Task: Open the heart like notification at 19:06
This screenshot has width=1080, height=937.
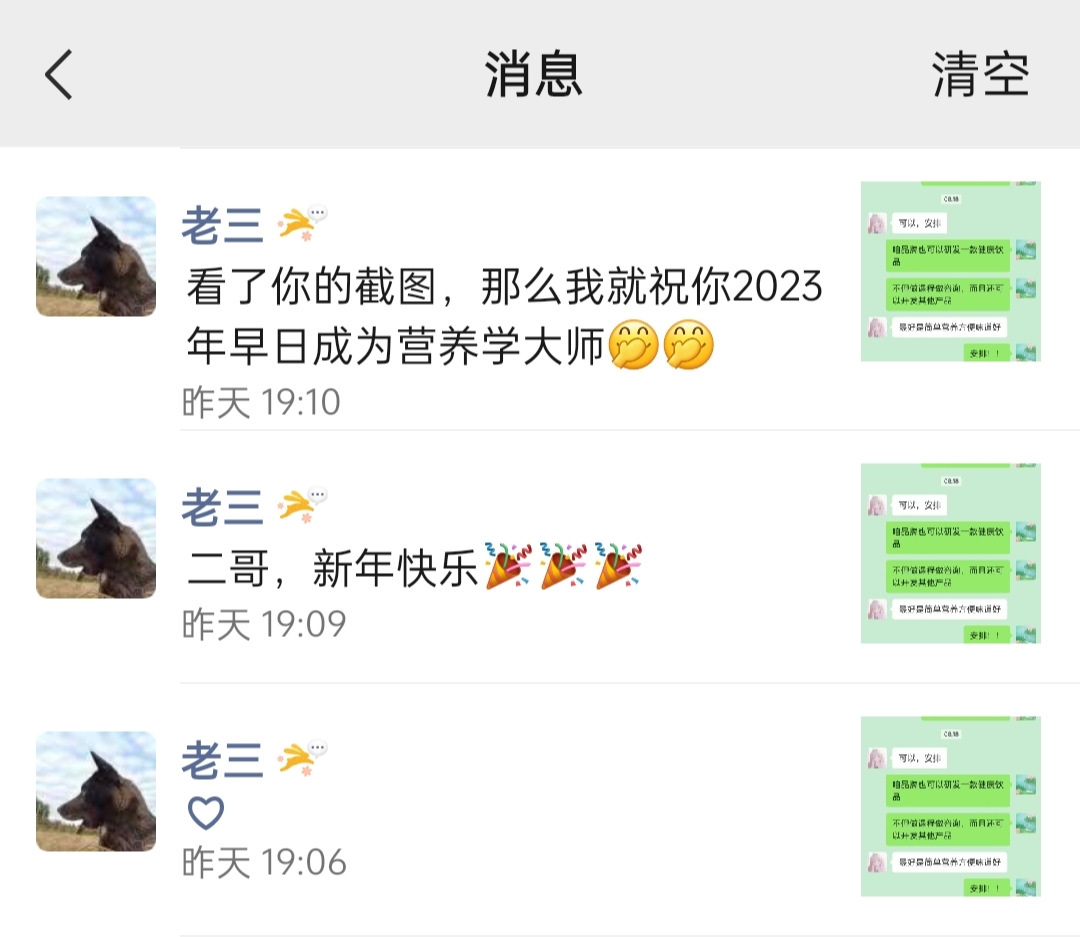Action: tap(206, 813)
